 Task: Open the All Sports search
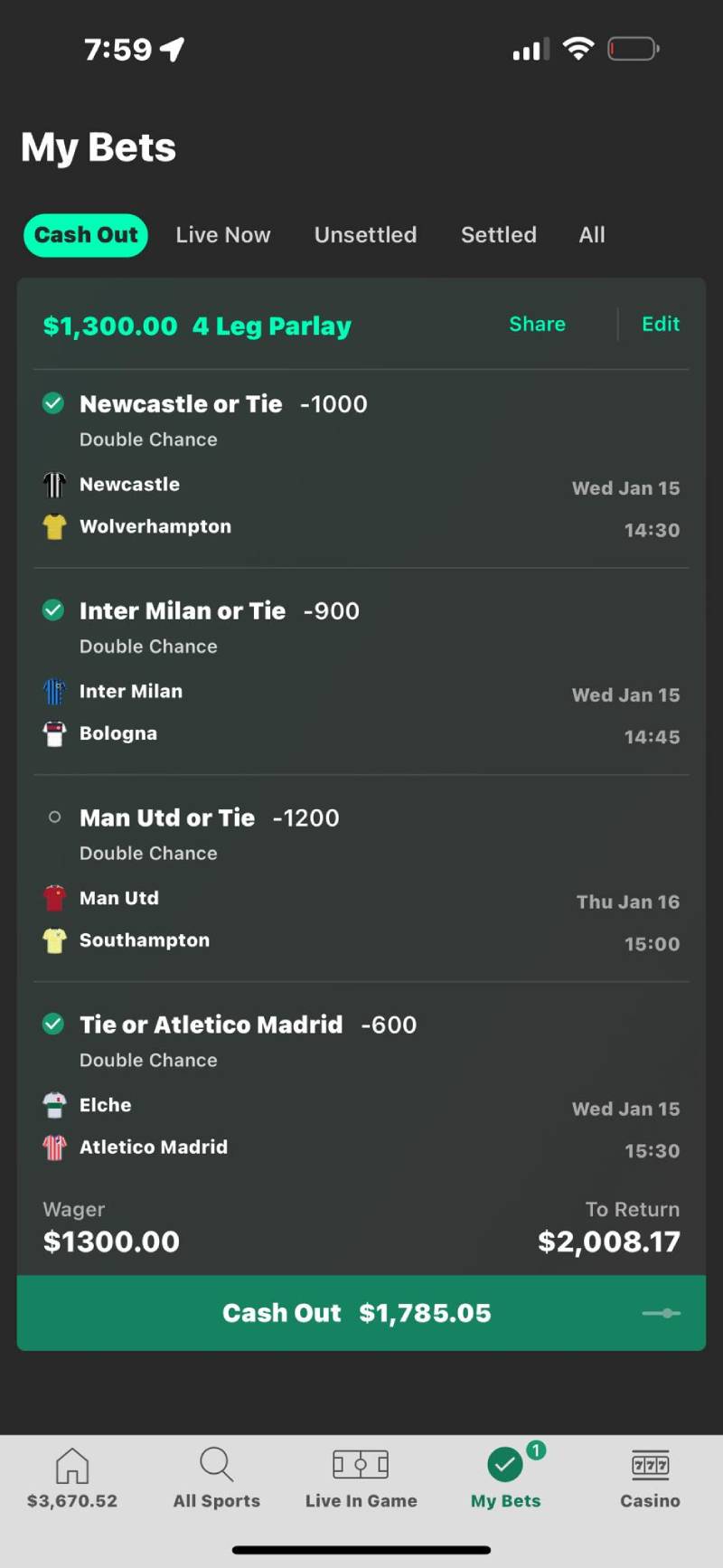coord(216,1478)
